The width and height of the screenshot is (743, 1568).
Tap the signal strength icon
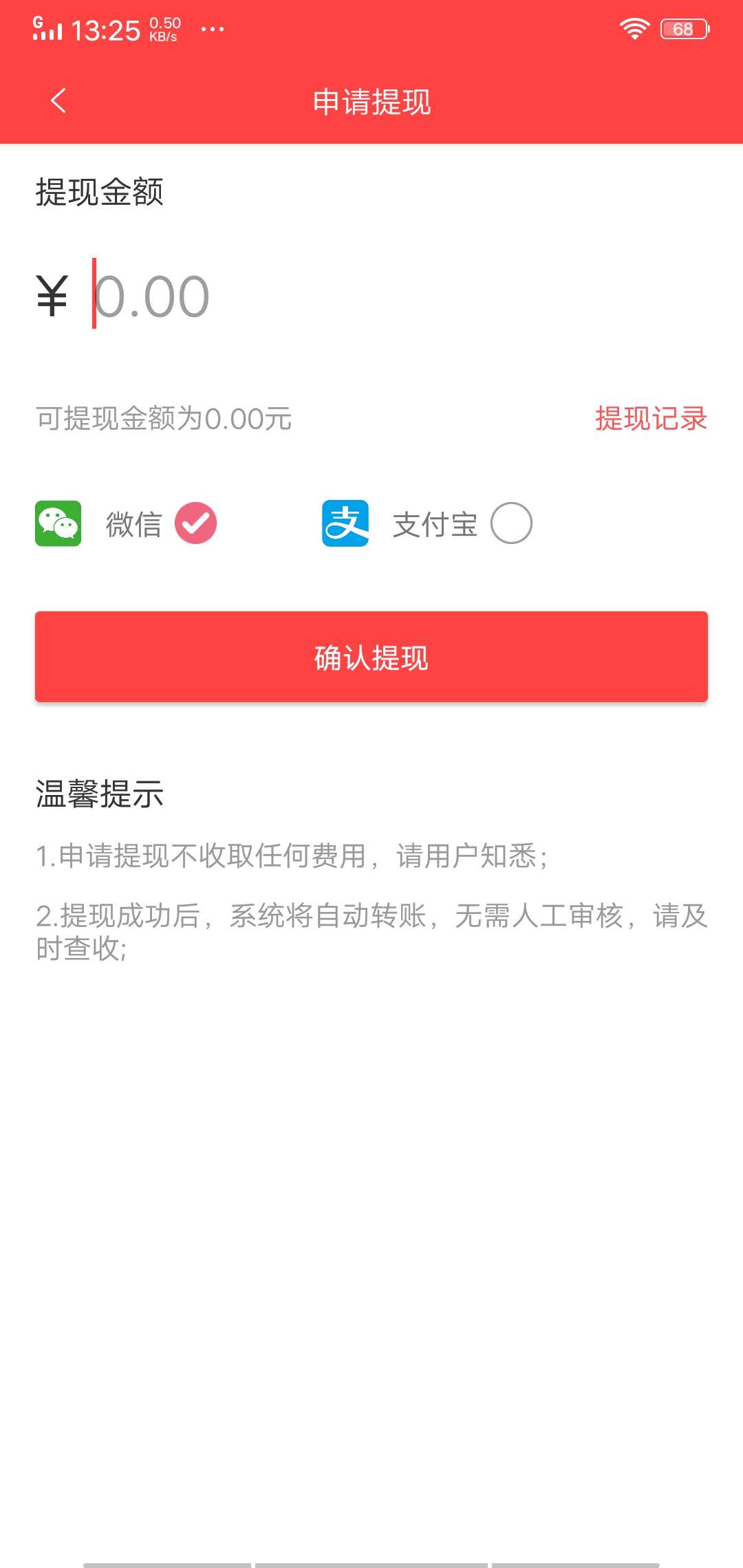coord(46,31)
